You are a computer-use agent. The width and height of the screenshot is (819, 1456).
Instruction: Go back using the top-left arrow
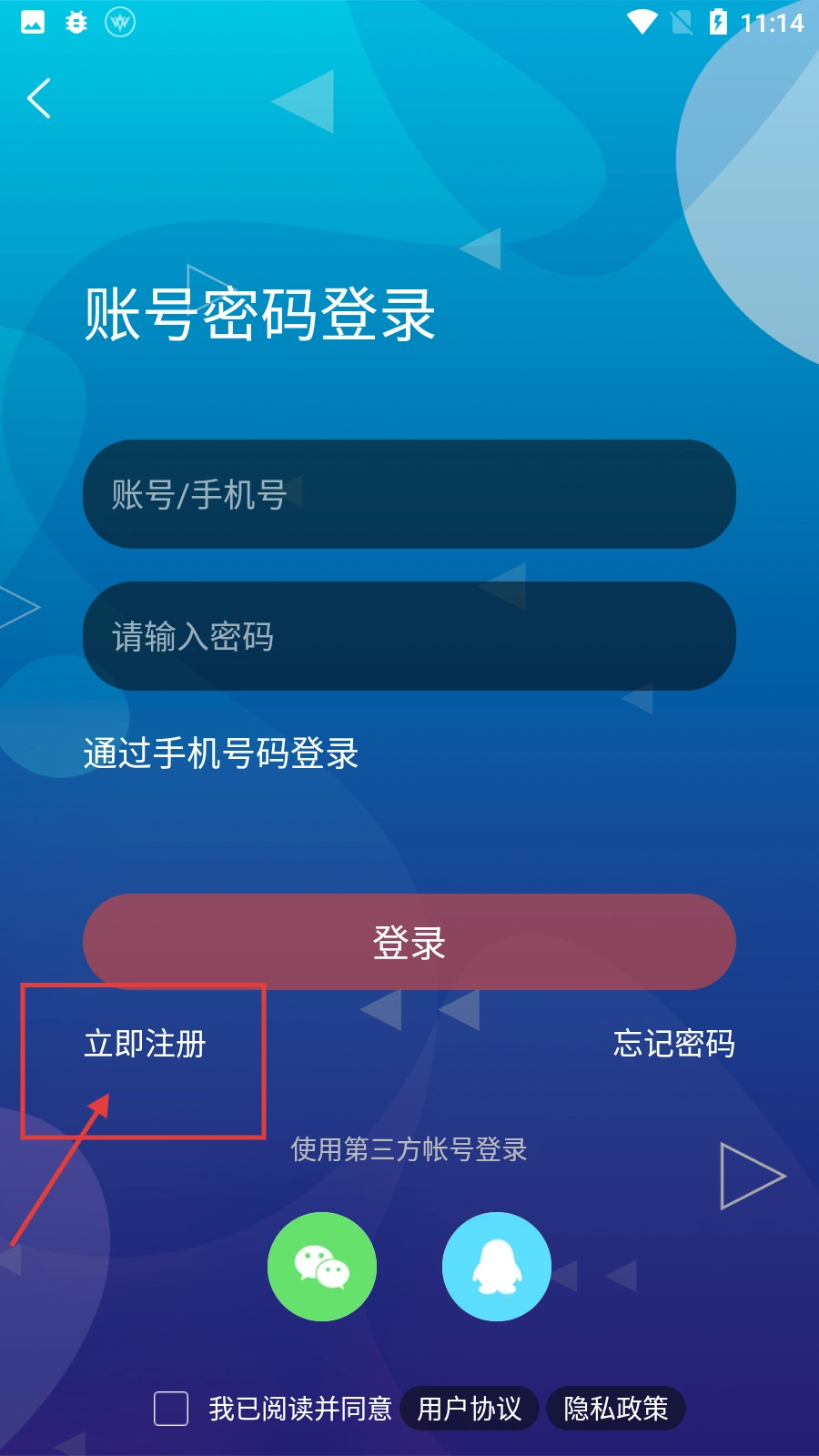[39, 98]
